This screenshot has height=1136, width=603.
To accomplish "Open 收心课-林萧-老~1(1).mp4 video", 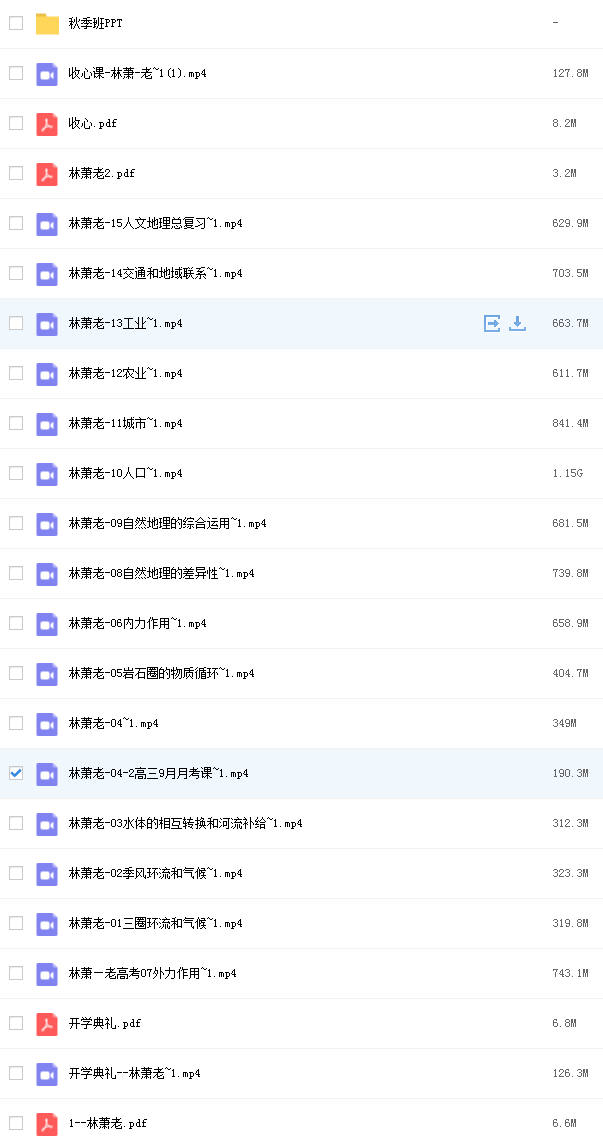I will click(137, 73).
